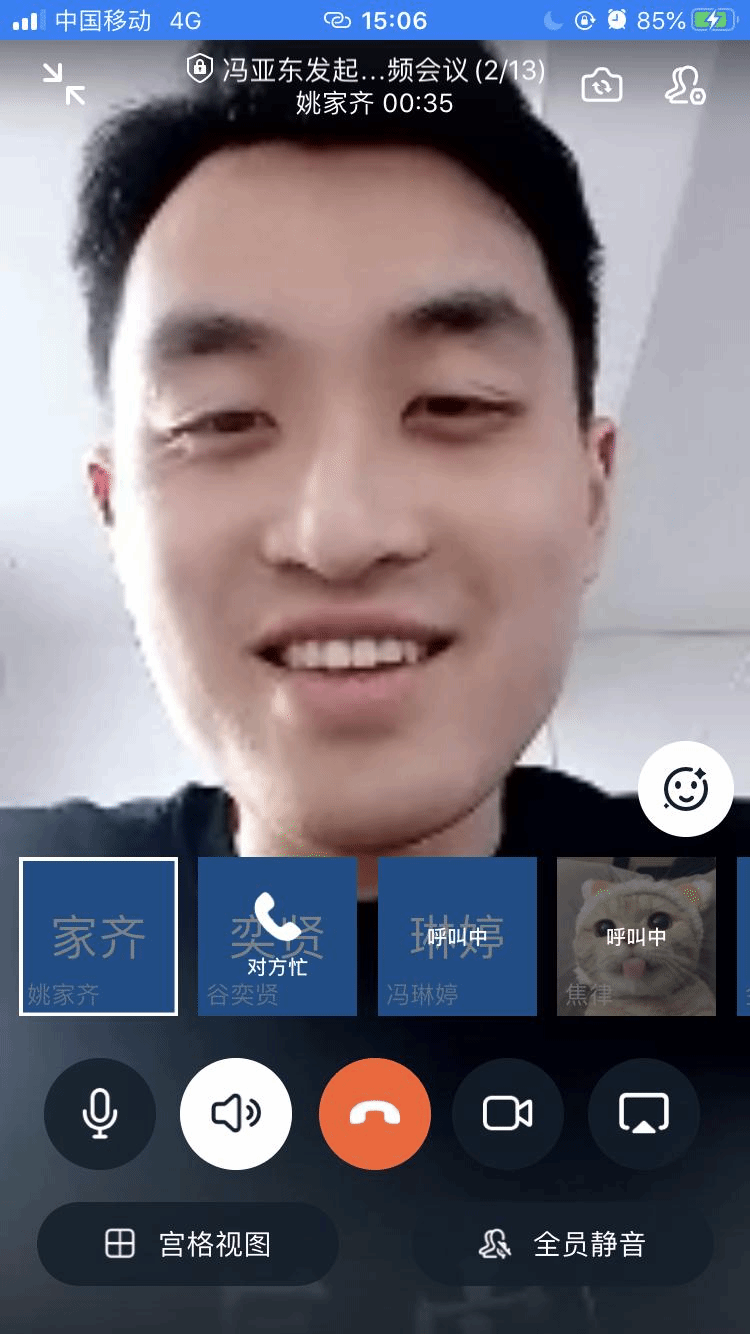750x1334 pixels.
Task: Minimize the video call window
Action: pyautogui.click(x=64, y=84)
